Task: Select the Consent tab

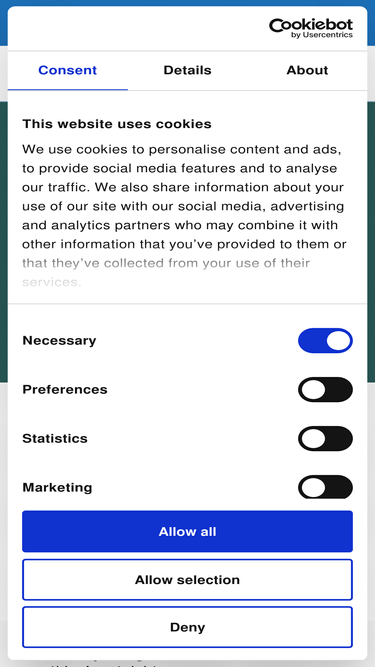Action: (68, 70)
